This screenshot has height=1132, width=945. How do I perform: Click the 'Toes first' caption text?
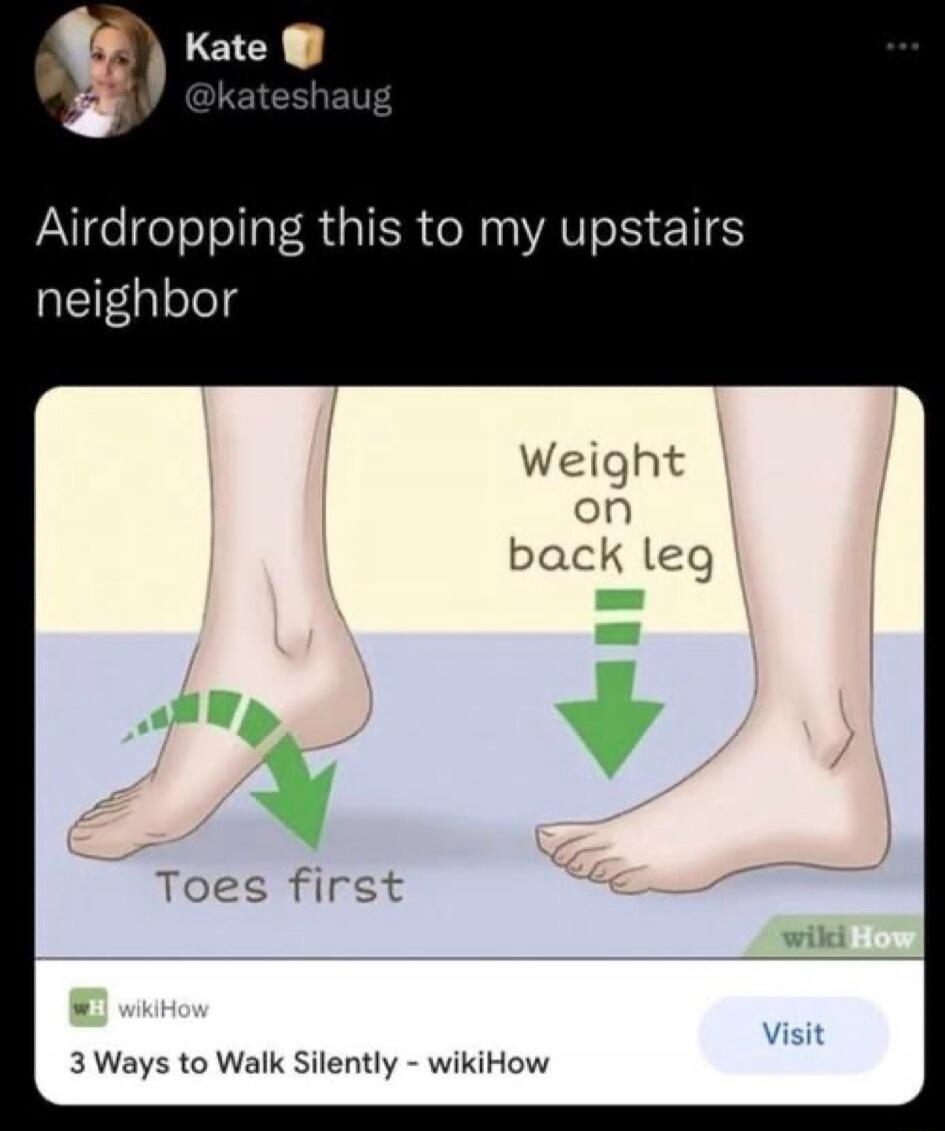click(x=280, y=885)
